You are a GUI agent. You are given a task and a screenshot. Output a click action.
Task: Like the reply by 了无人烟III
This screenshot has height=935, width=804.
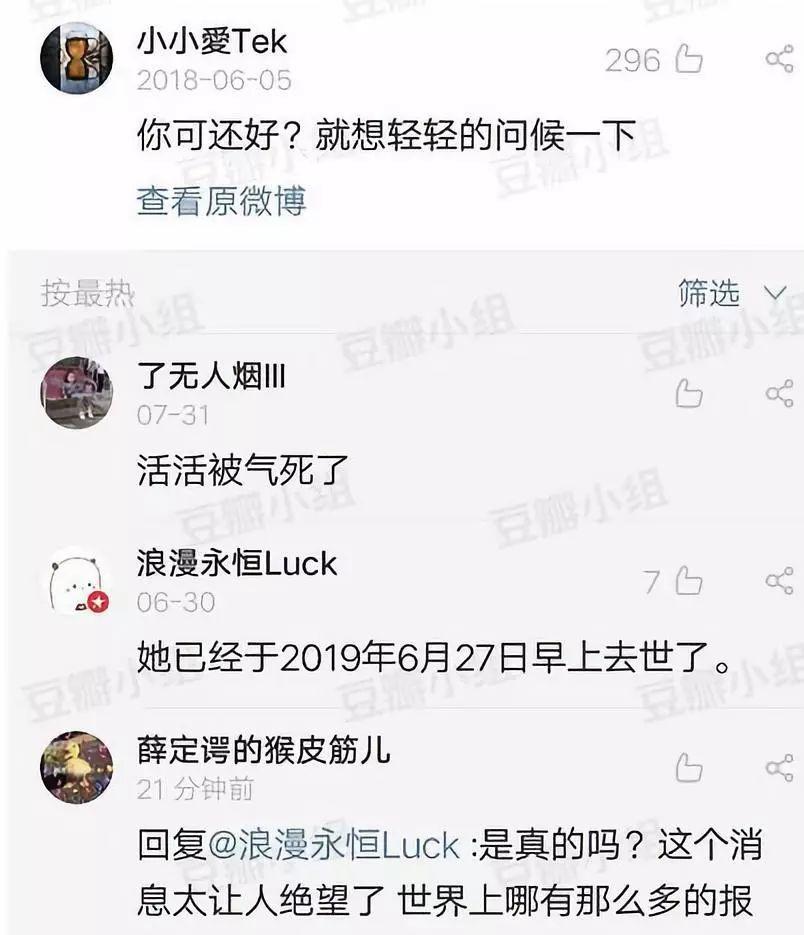pyautogui.click(x=688, y=393)
